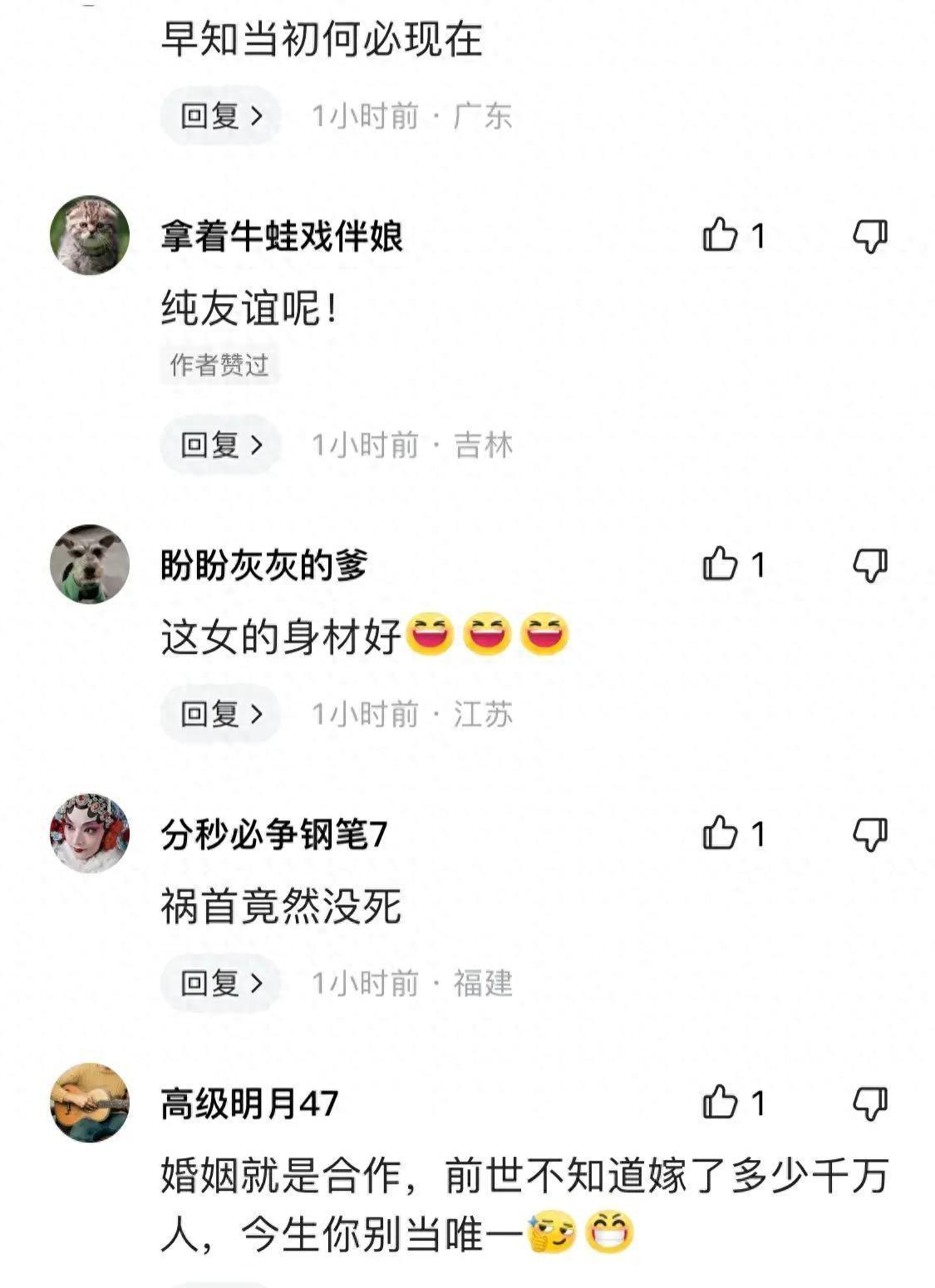Dislike the comment by 拿着牛蛙戏伴娘
Viewport: 935px width, 1288px height.
(870, 237)
